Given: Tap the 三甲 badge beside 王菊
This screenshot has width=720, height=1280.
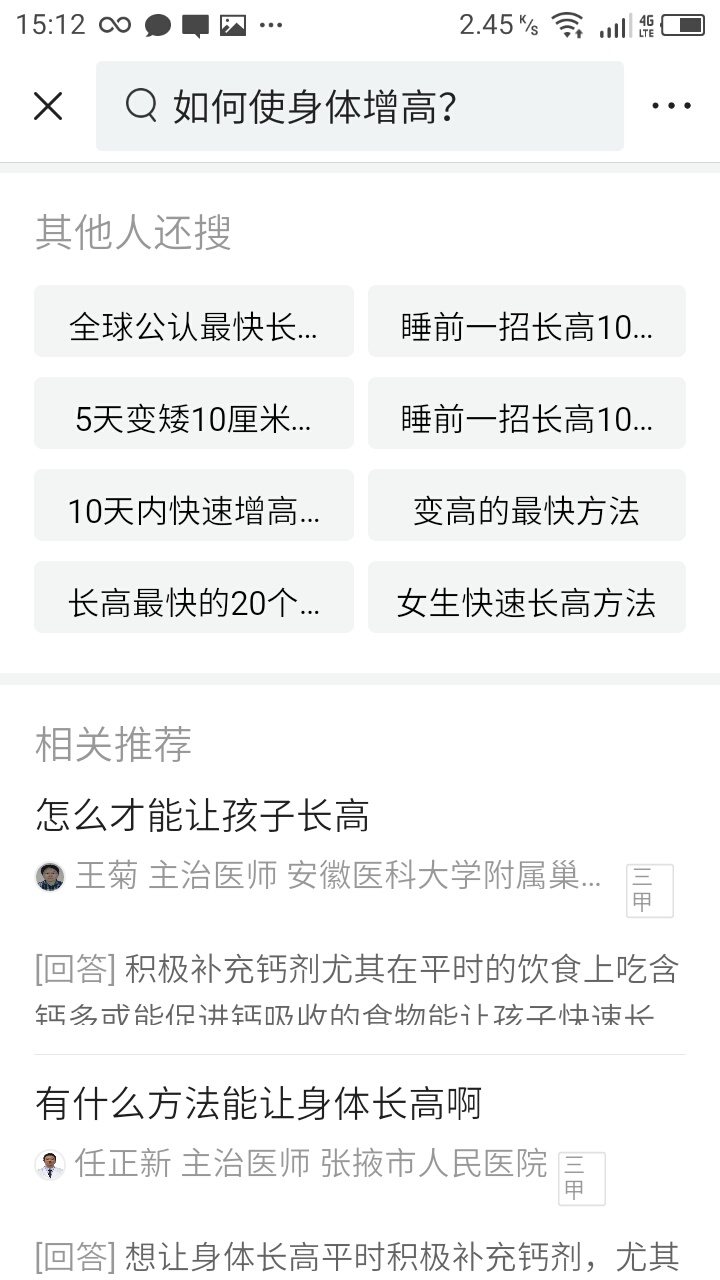Looking at the screenshot, I should click(x=648, y=890).
